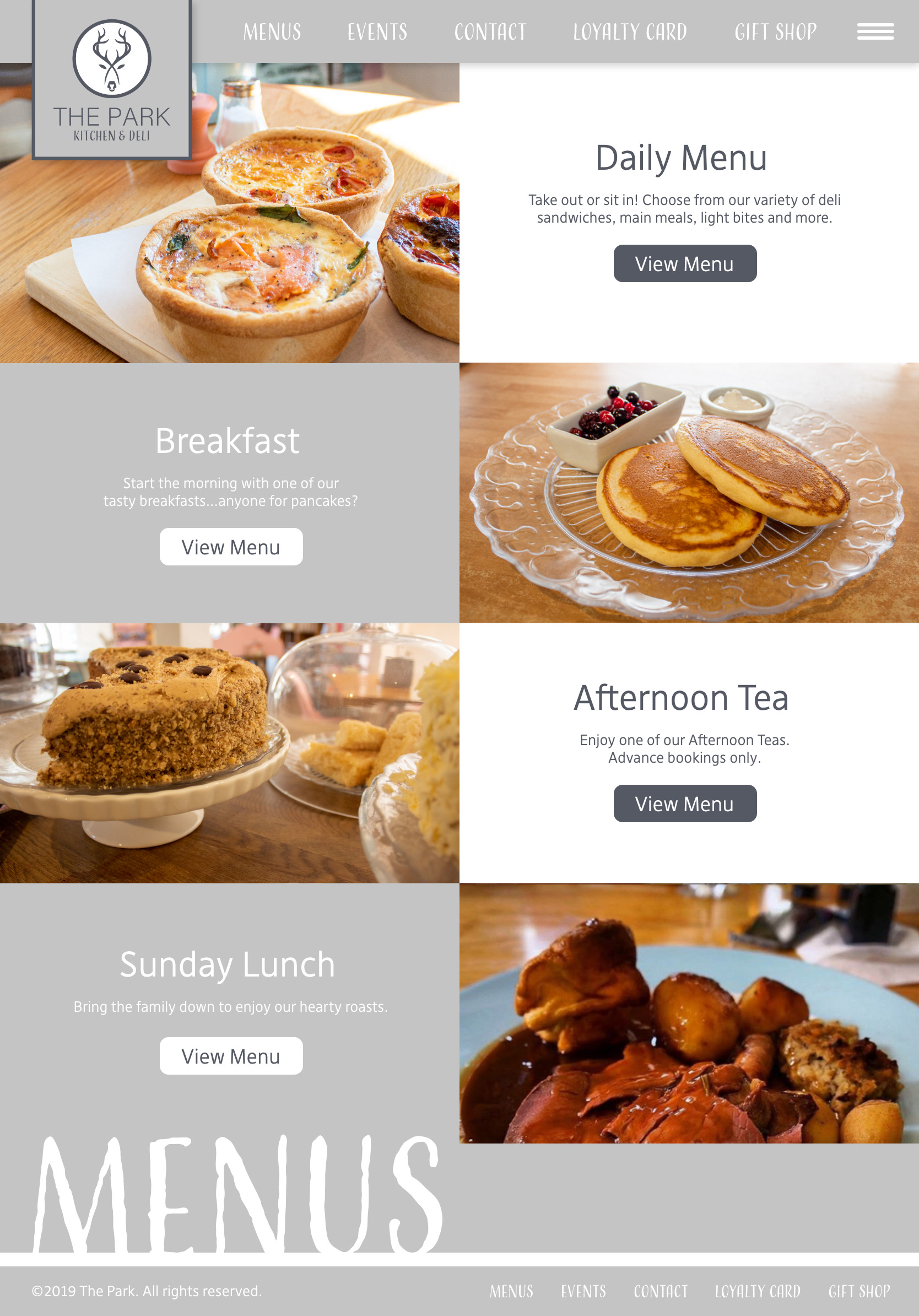Viewport: 919px width, 1316px height.
Task: Visit Gift Shop from the header navigation
Action: click(x=775, y=32)
